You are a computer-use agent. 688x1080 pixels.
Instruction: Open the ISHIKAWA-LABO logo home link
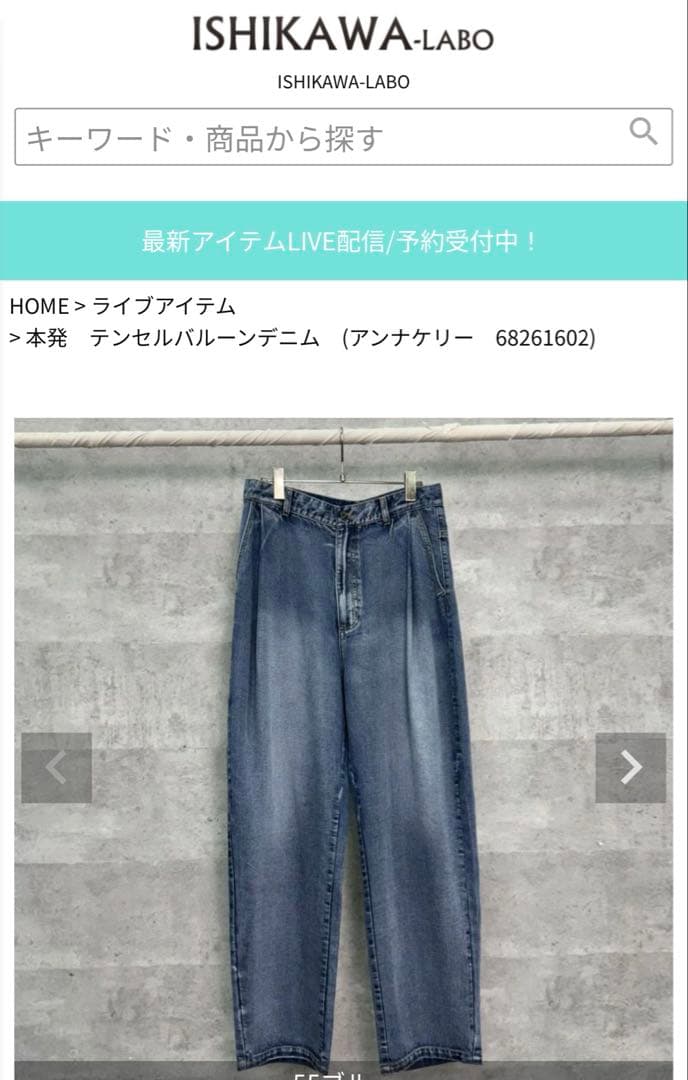343,36
